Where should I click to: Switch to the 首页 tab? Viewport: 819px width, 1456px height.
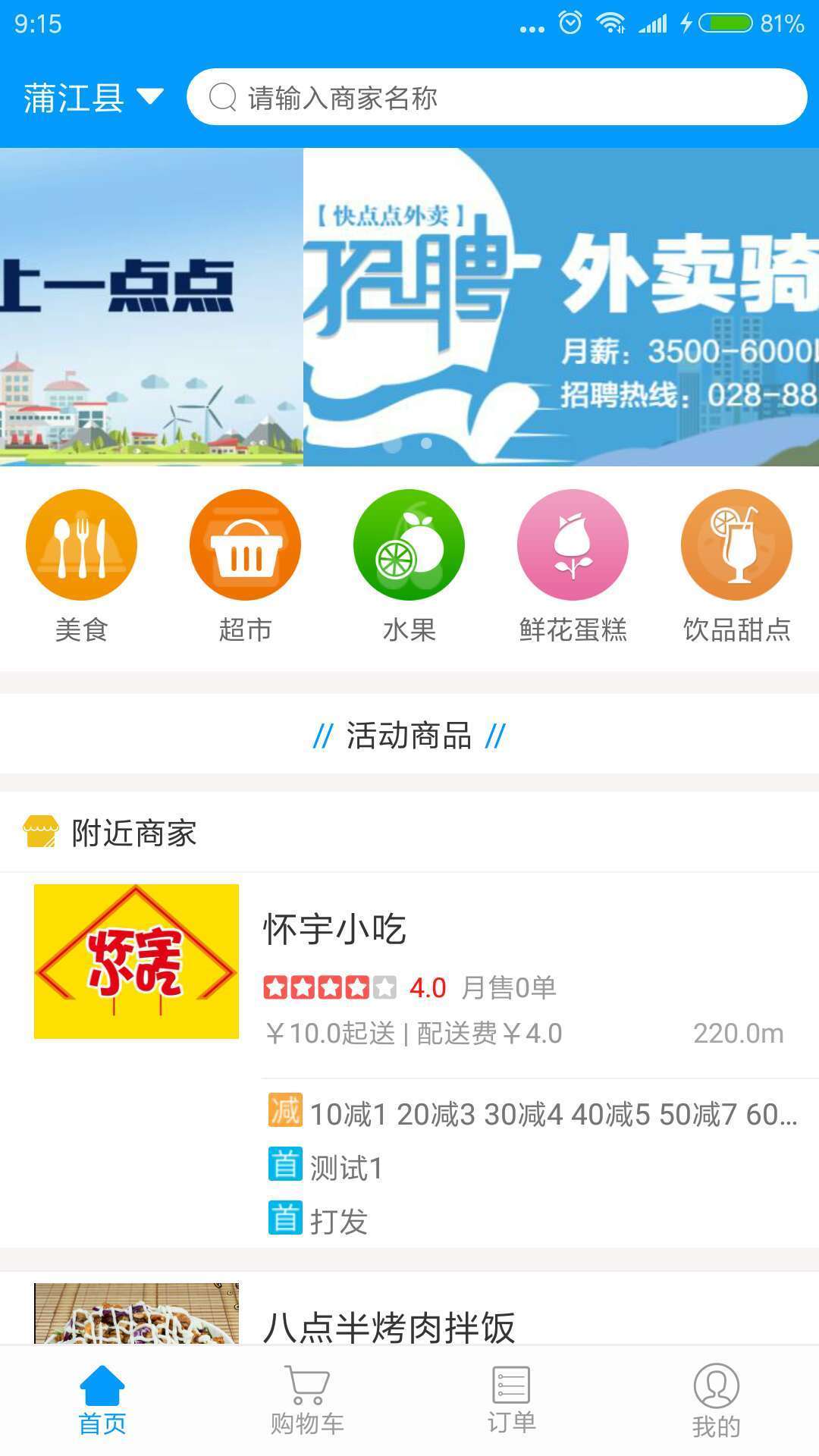[x=102, y=1401]
